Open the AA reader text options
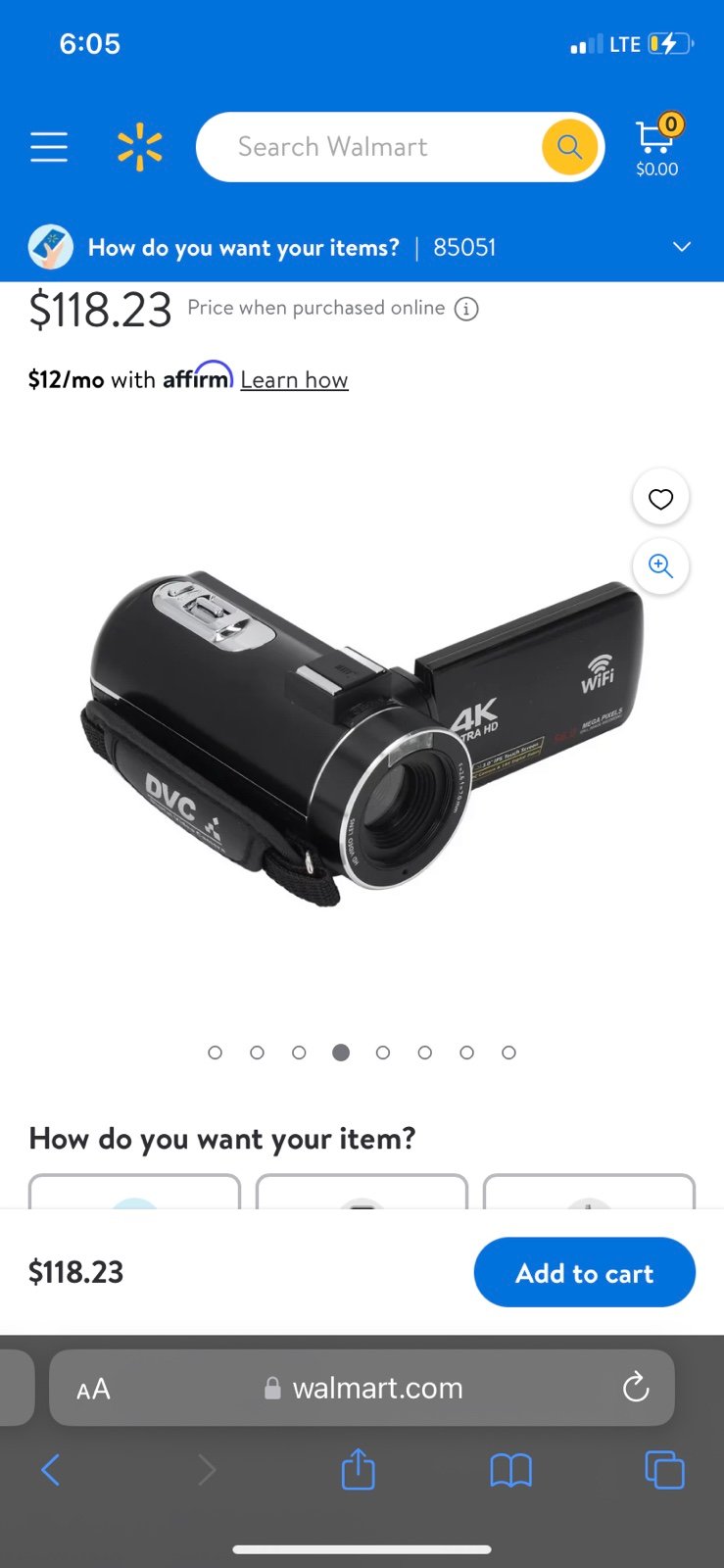Image resolution: width=724 pixels, height=1568 pixels. [93, 1389]
